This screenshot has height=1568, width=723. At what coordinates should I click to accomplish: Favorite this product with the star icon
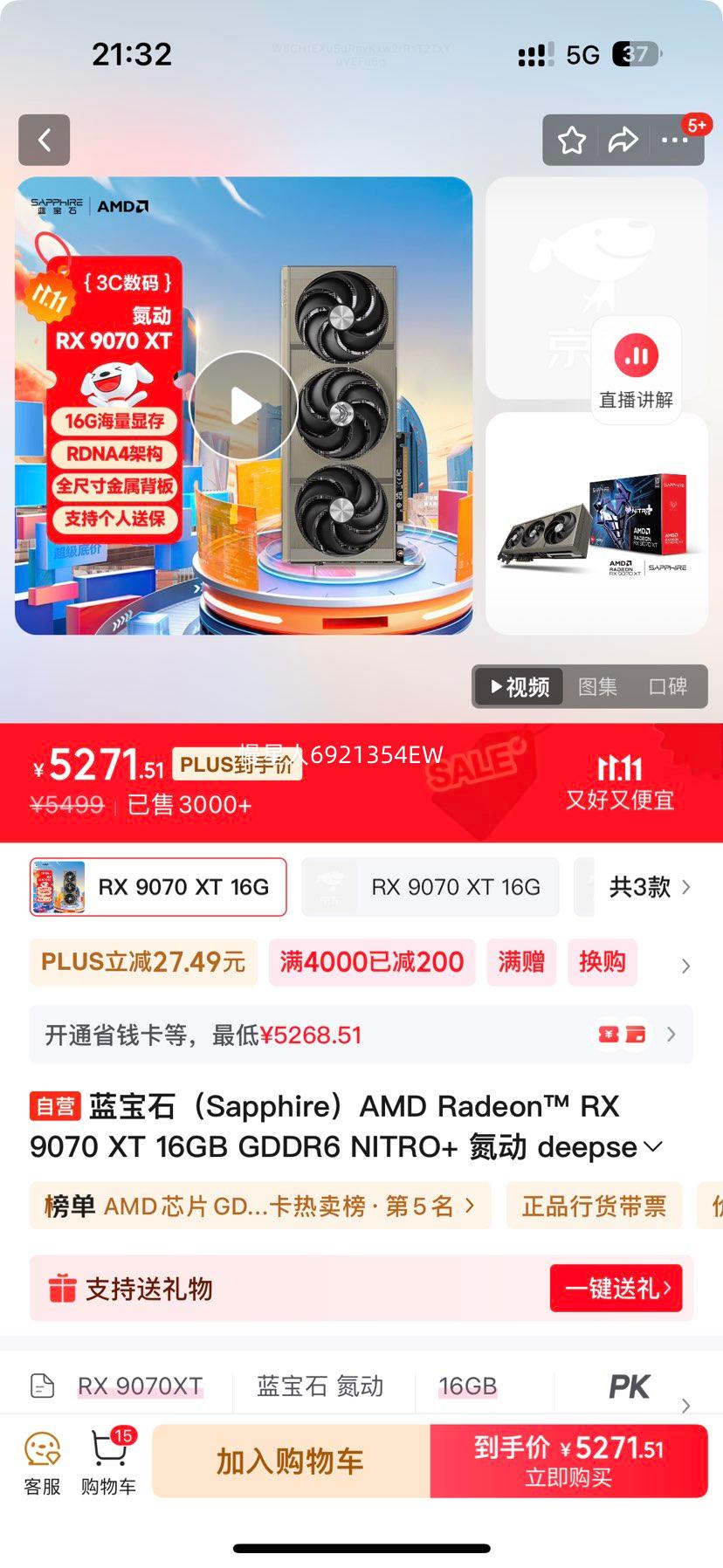coord(572,140)
